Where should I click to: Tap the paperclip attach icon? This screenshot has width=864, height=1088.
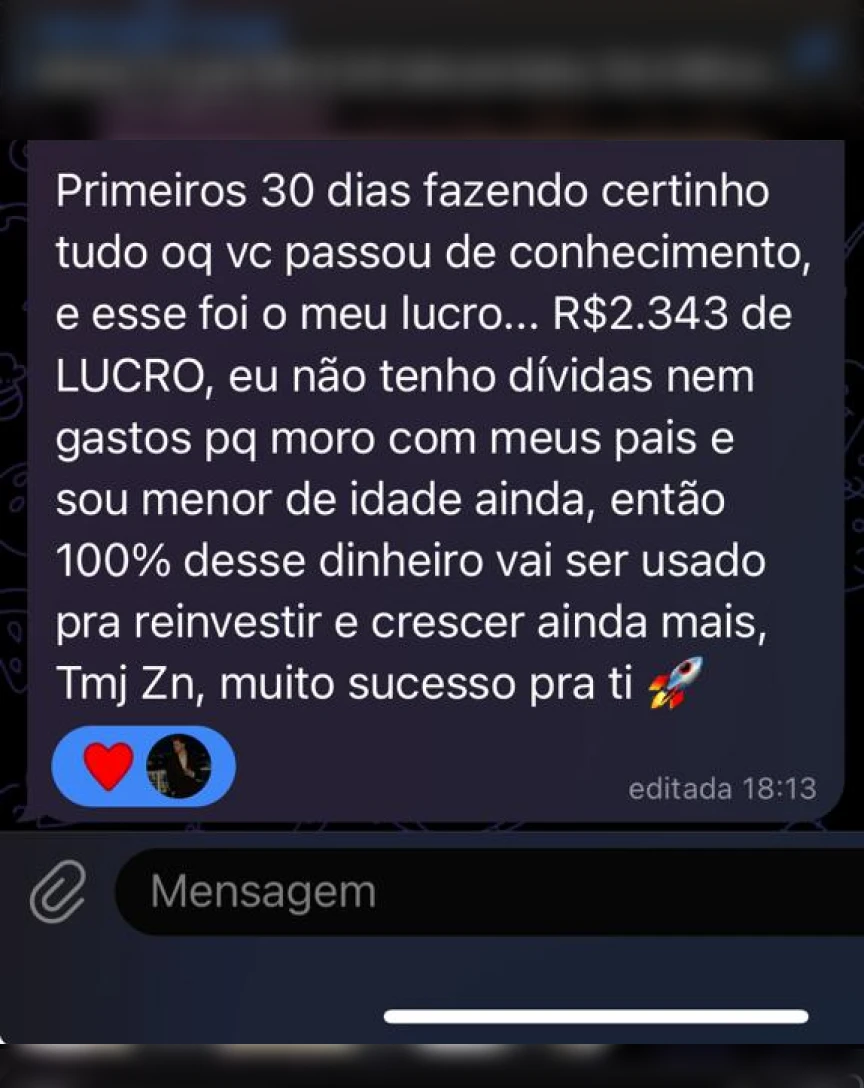point(57,892)
